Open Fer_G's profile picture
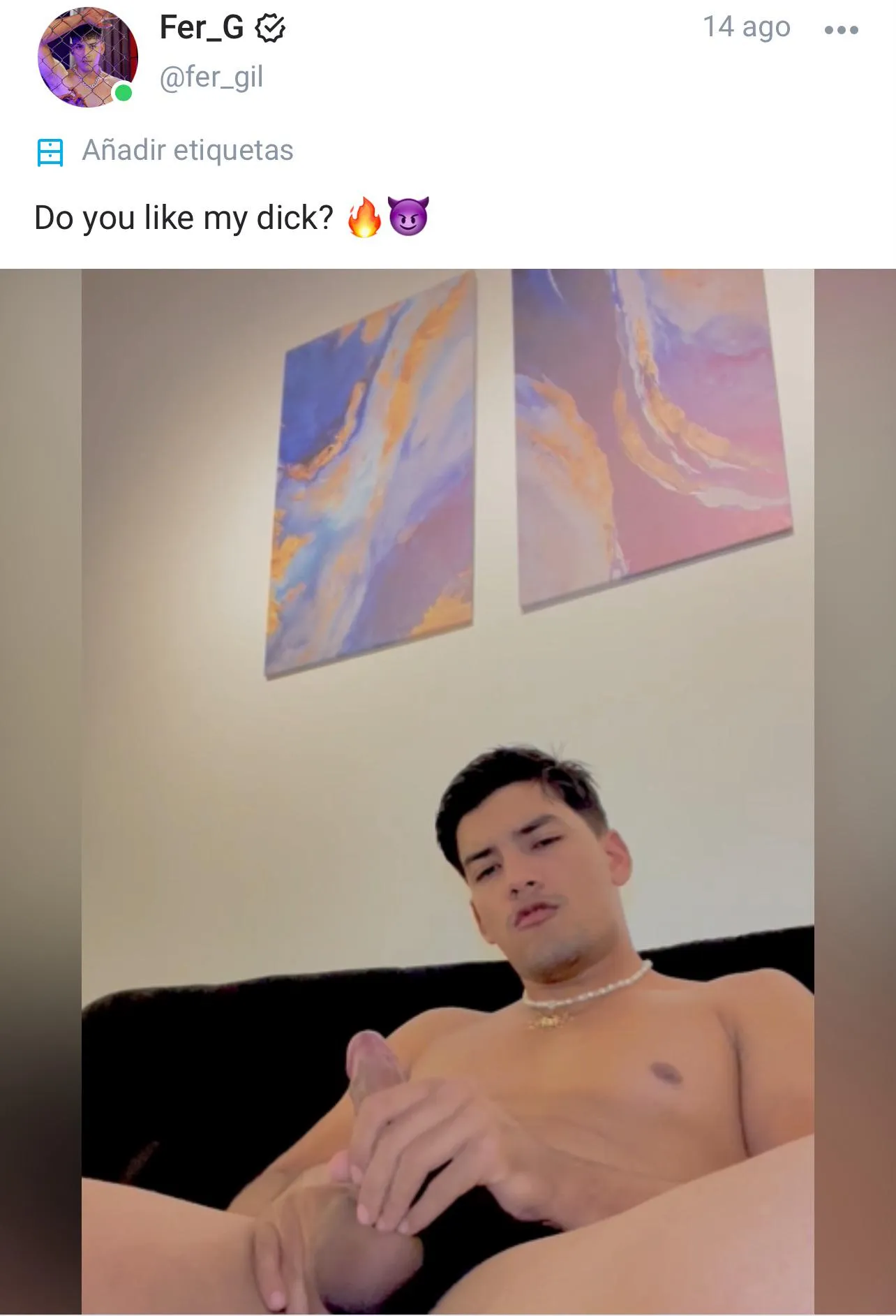This screenshot has width=896, height=1316. (87, 57)
